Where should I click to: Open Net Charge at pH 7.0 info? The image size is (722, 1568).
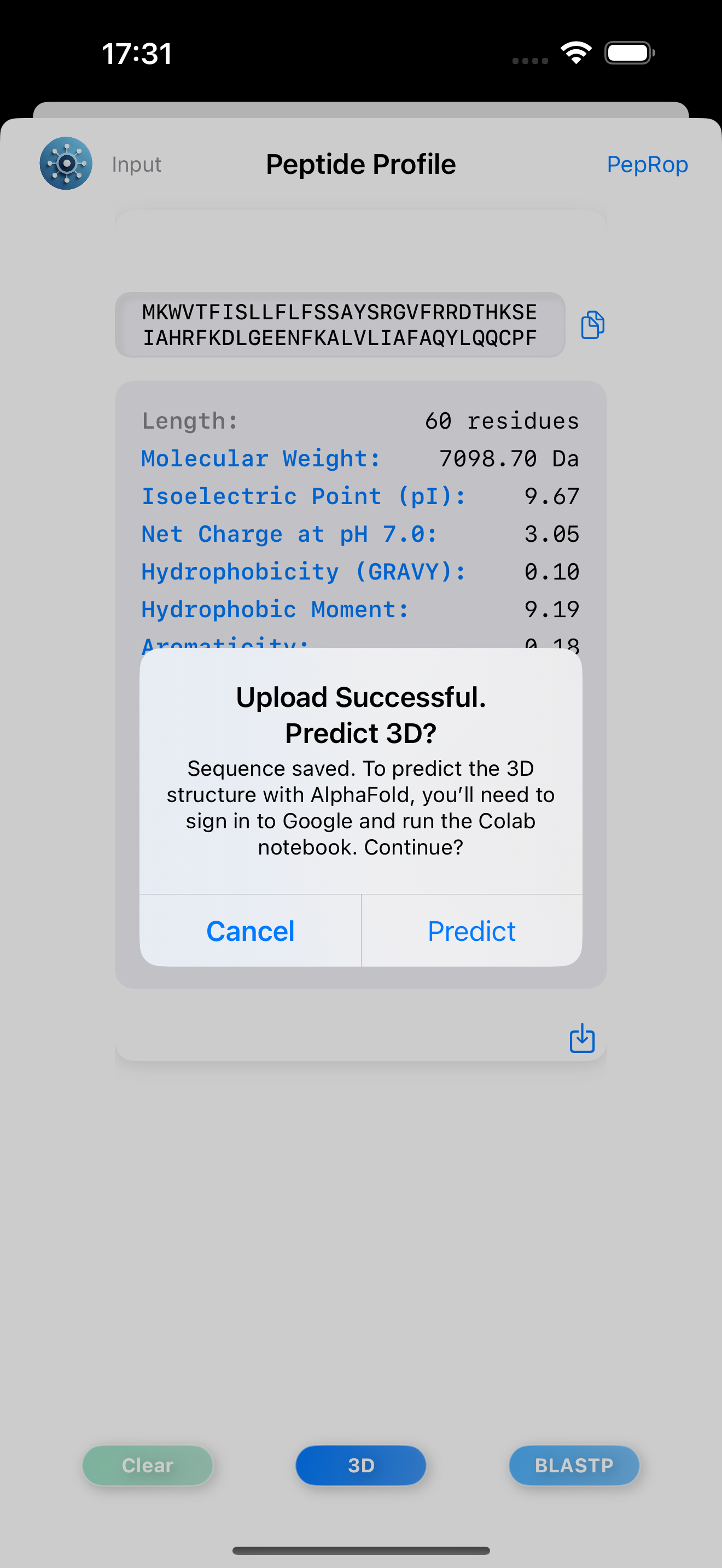pos(289,534)
